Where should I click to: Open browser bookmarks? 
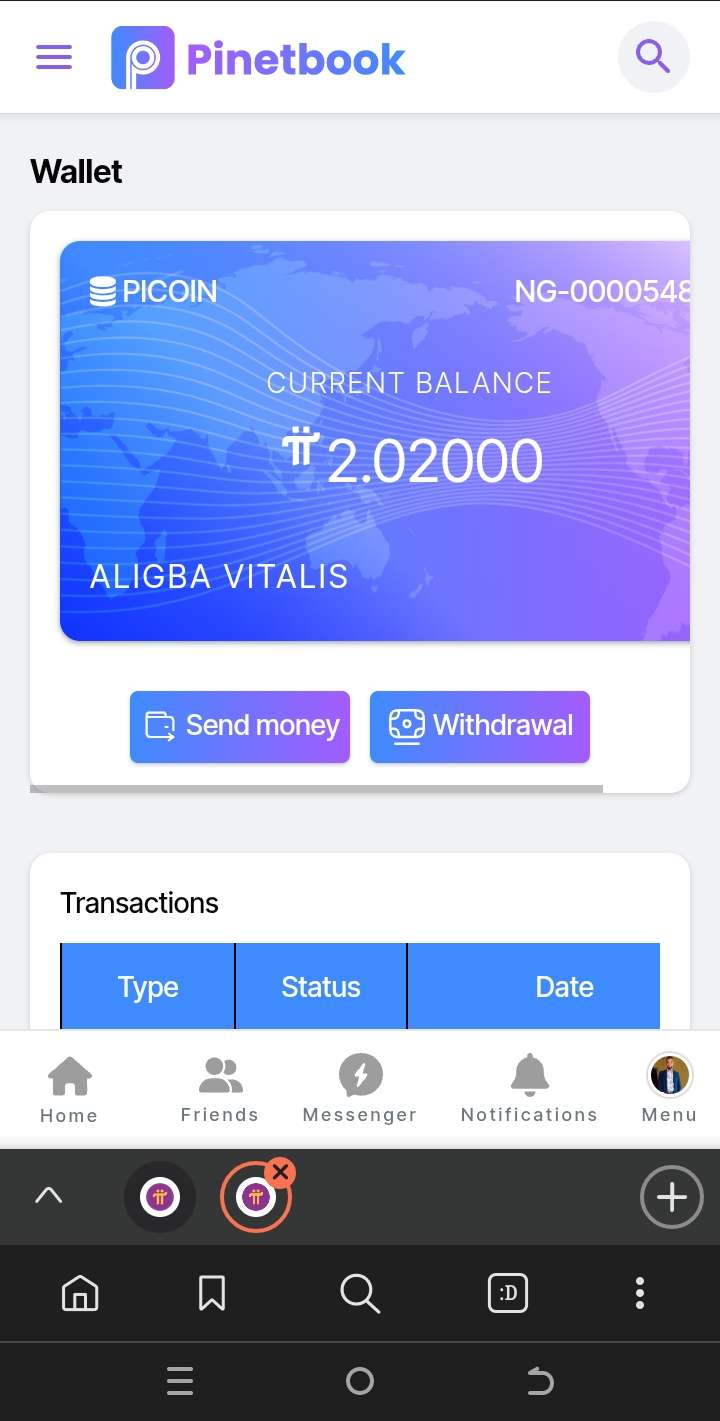pyautogui.click(x=211, y=1294)
